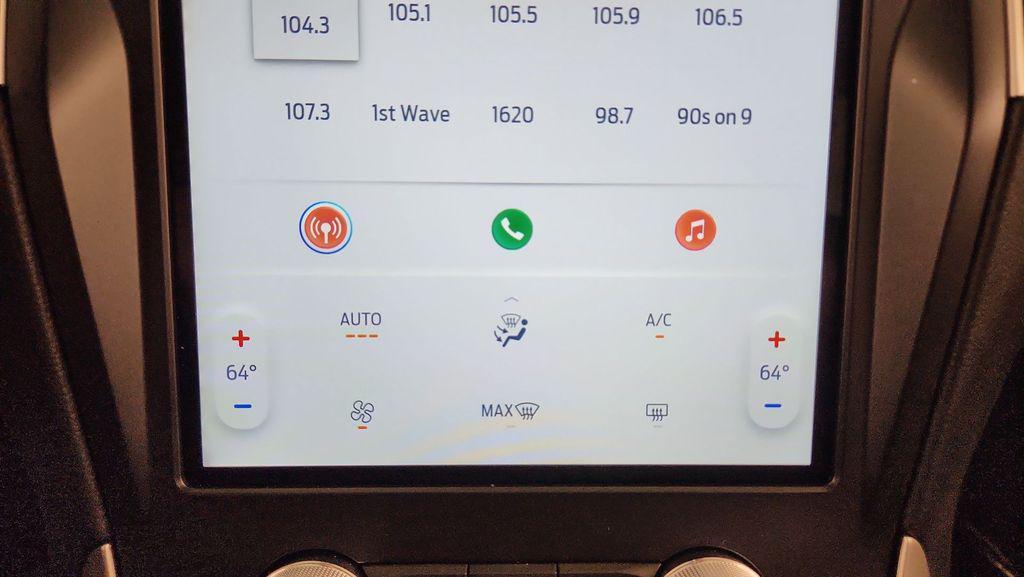The image size is (1024, 577).
Task: Tune to preset 105.1
Action: coord(409,14)
